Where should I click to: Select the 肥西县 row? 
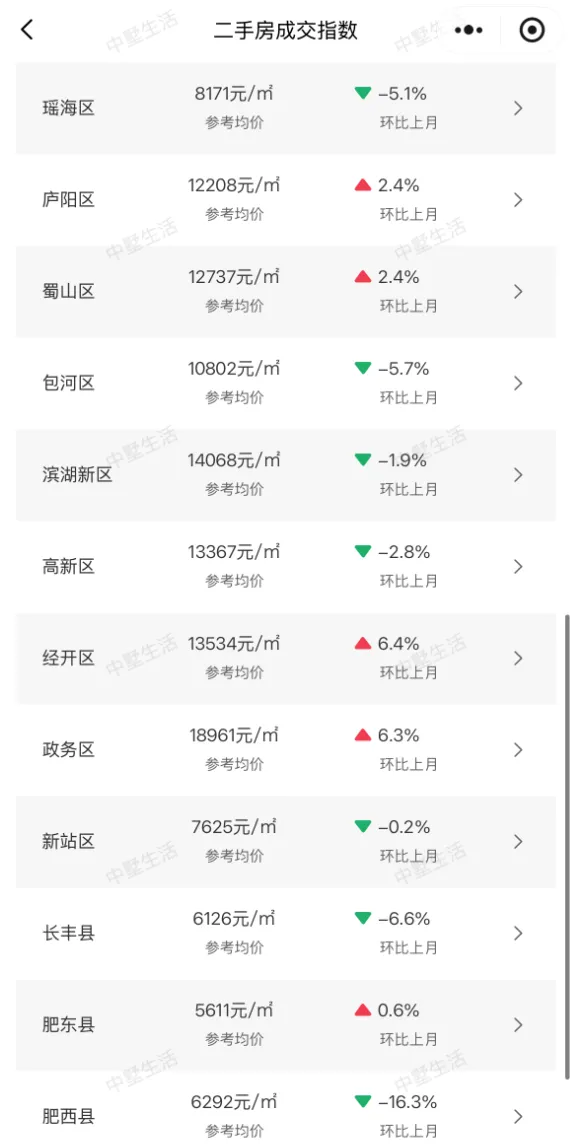pyautogui.click(x=285, y=1108)
